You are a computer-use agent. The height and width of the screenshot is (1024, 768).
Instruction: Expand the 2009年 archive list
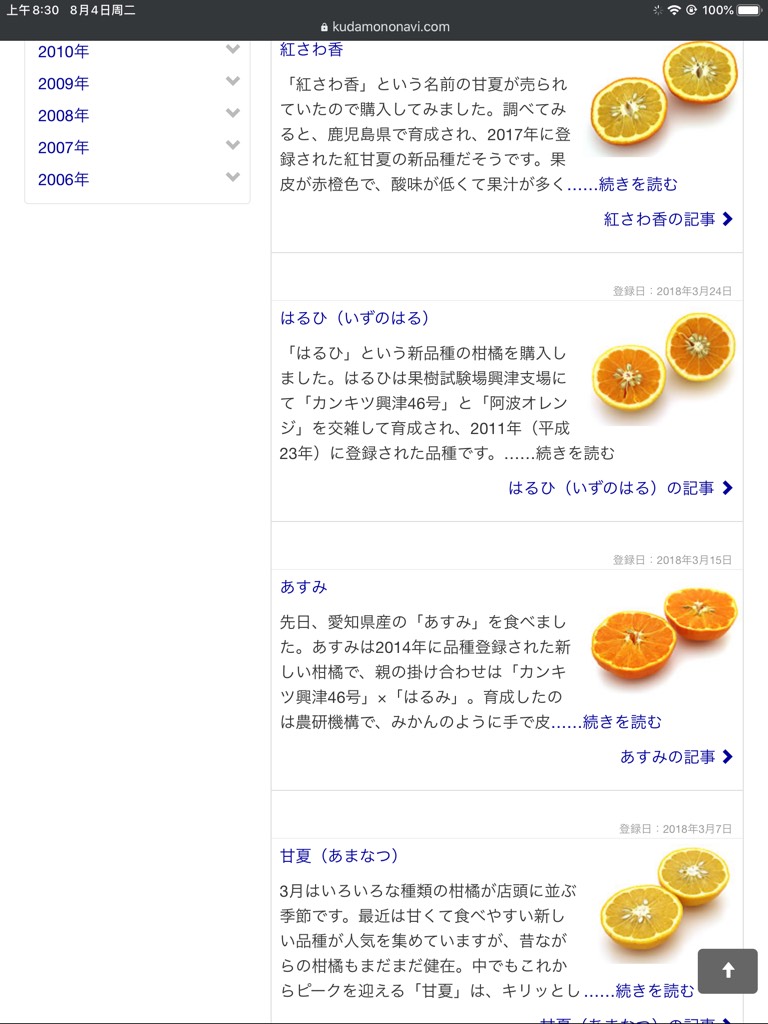pos(233,82)
